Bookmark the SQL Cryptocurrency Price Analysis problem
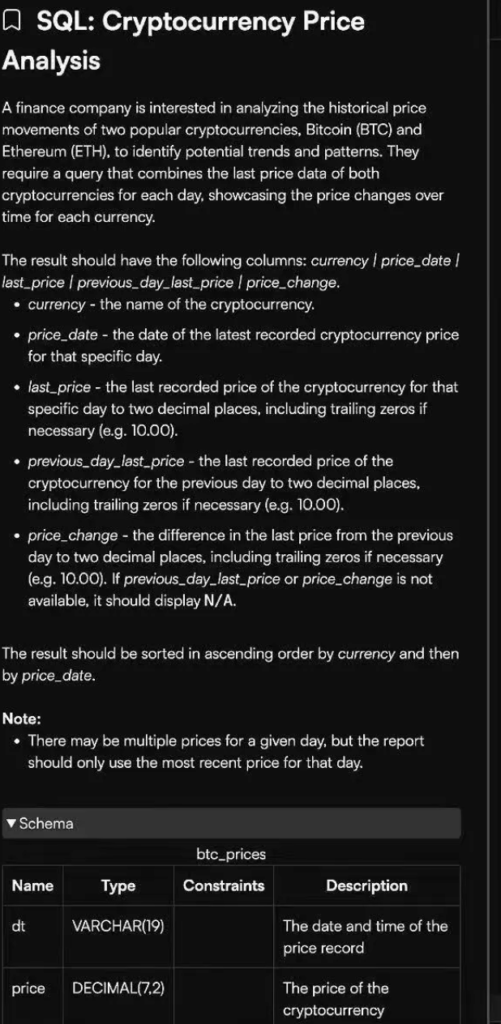The width and height of the screenshot is (501, 1024). pos(12,23)
